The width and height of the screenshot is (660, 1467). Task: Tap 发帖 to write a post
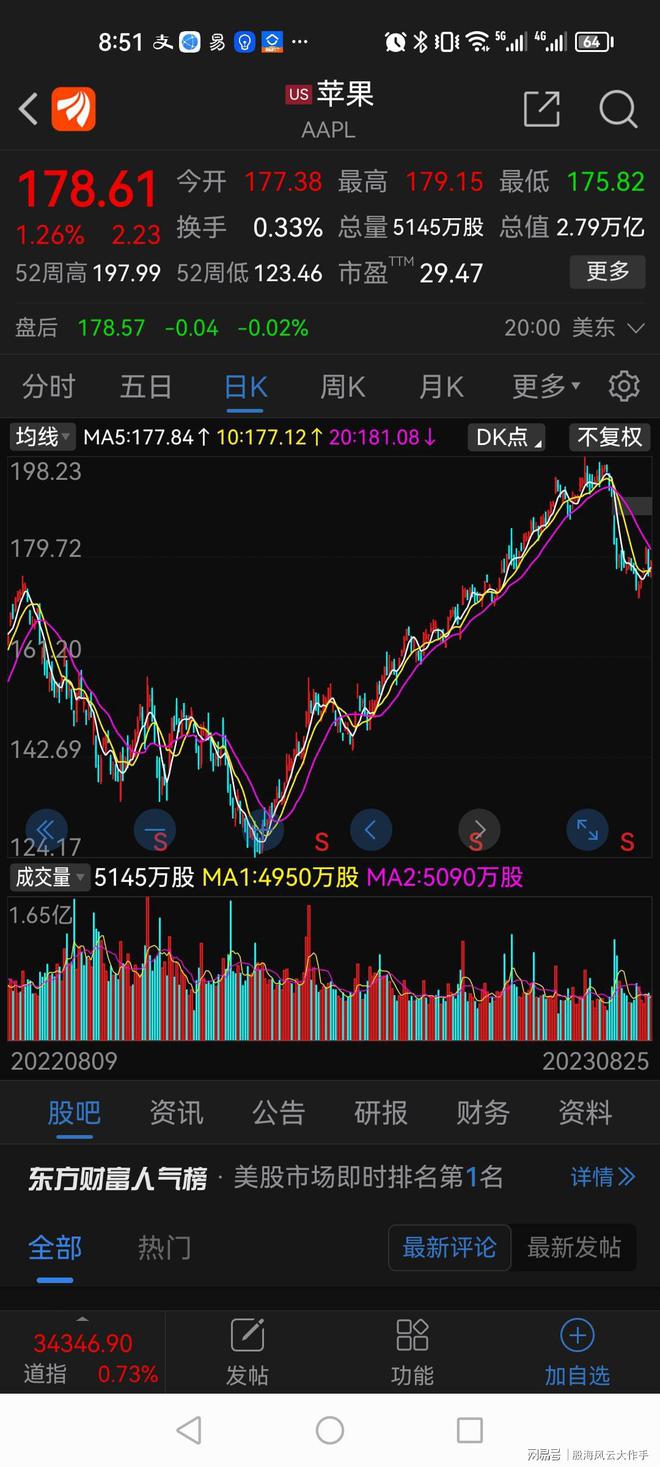(x=247, y=1352)
